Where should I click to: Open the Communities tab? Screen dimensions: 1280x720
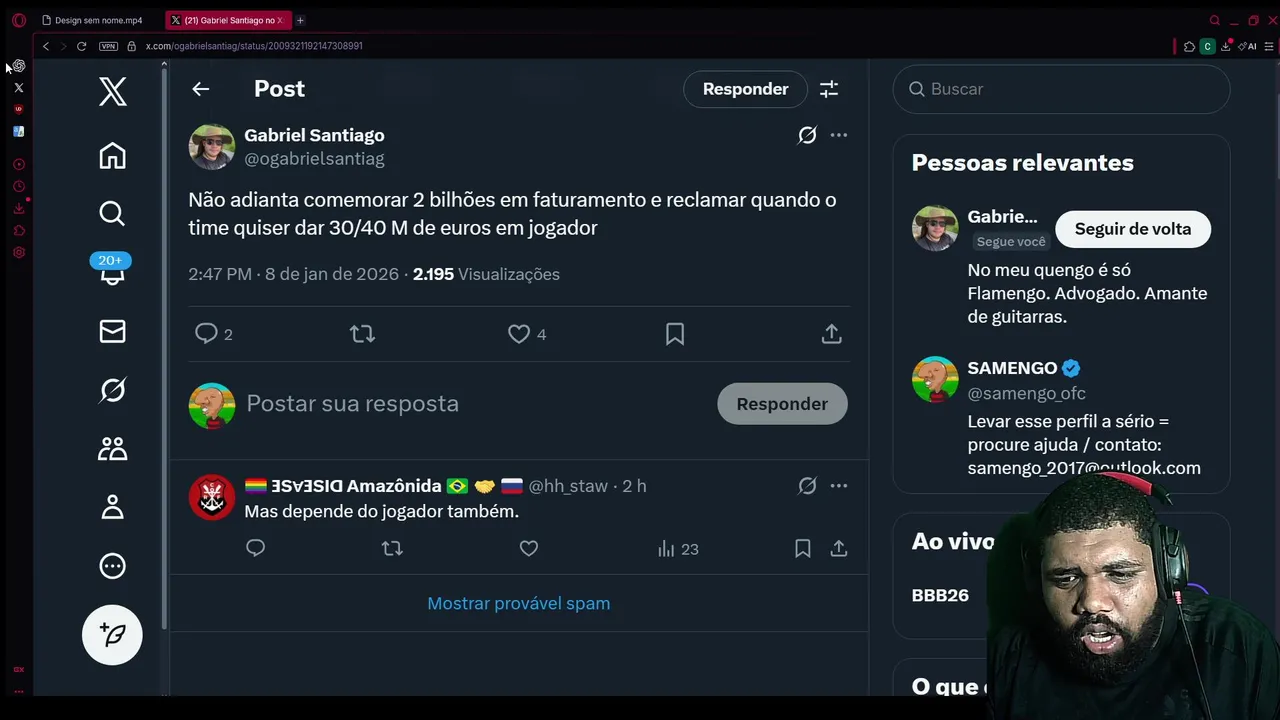pos(112,449)
